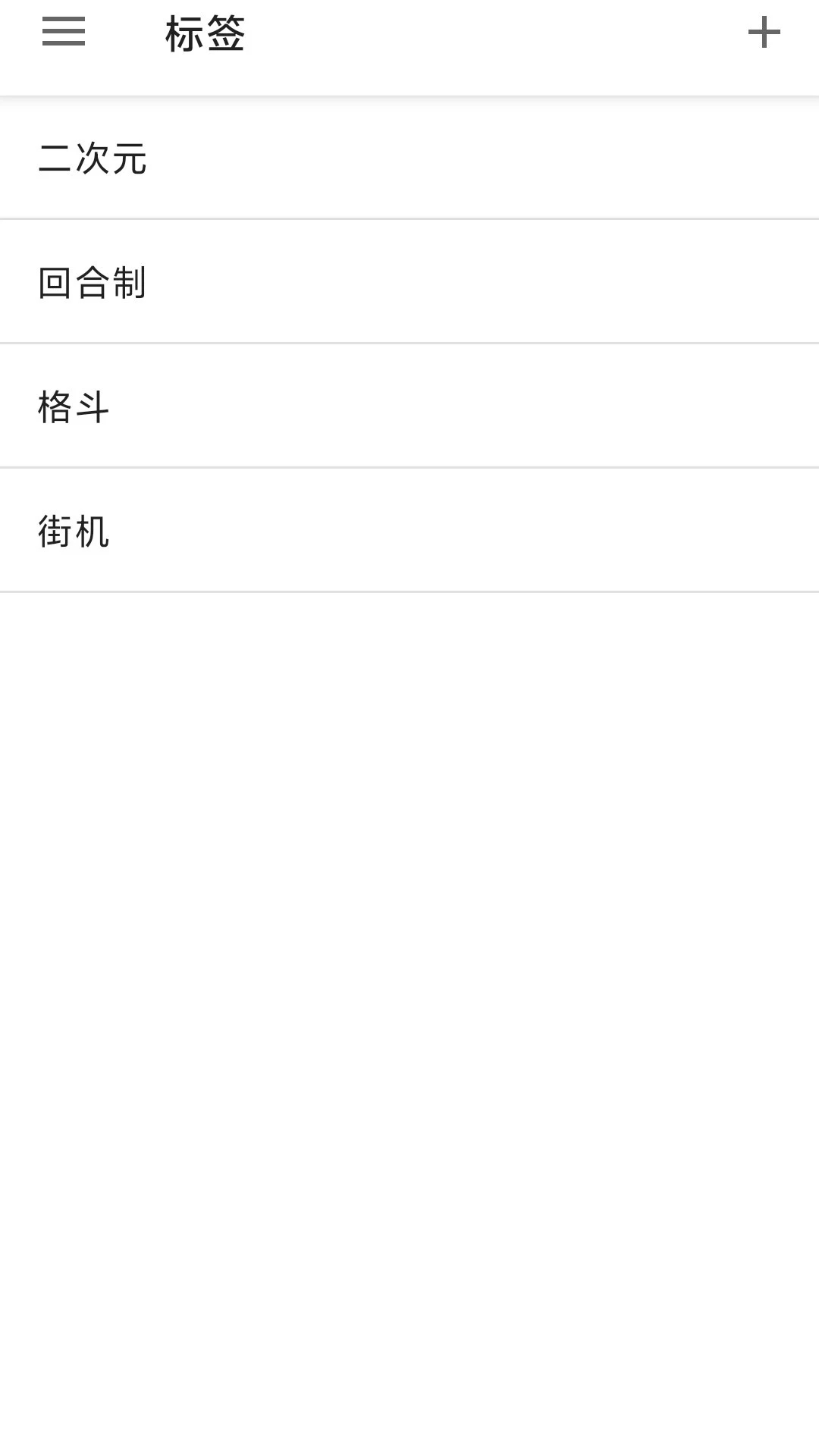Open the hamburger drawer menu

click(x=64, y=33)
